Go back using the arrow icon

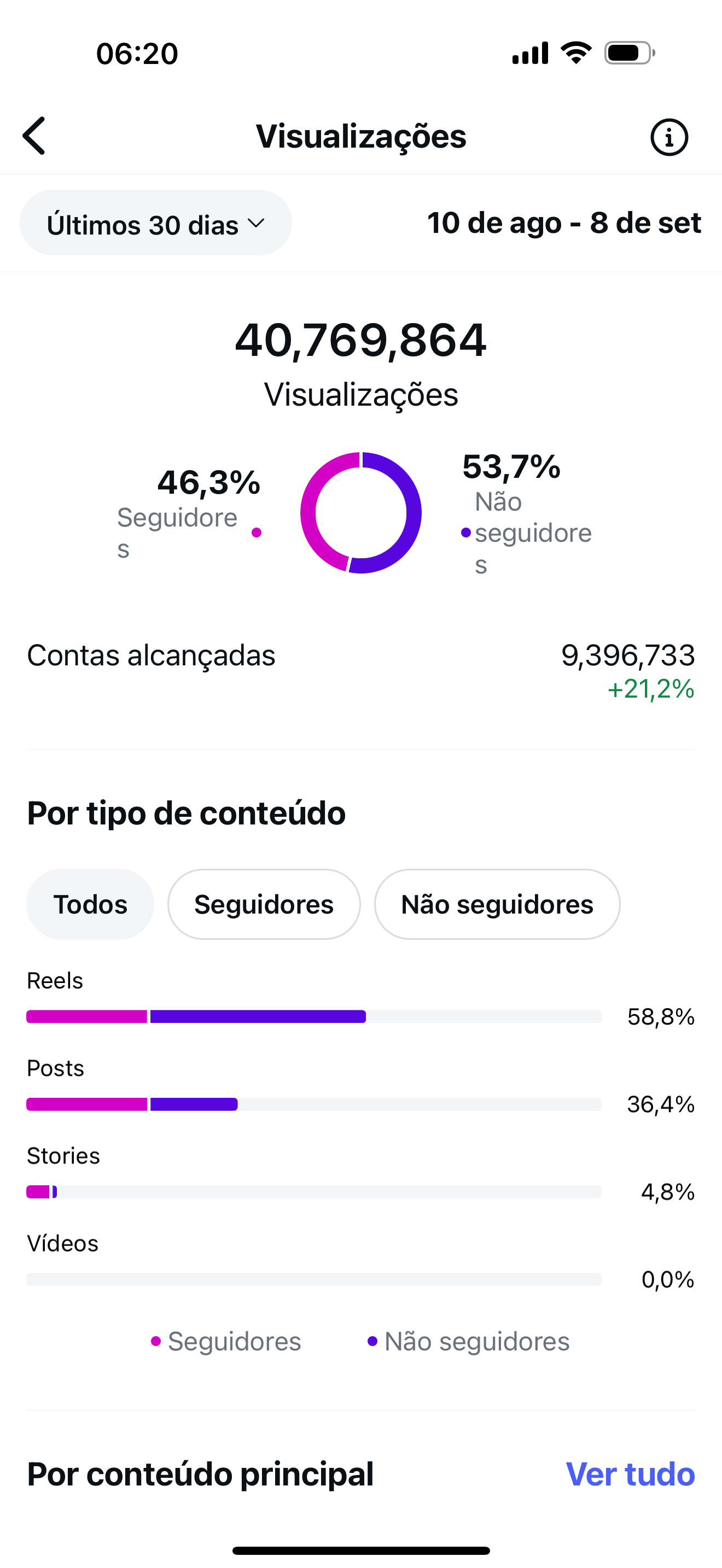pyautogui.click(x=34, y=136)
